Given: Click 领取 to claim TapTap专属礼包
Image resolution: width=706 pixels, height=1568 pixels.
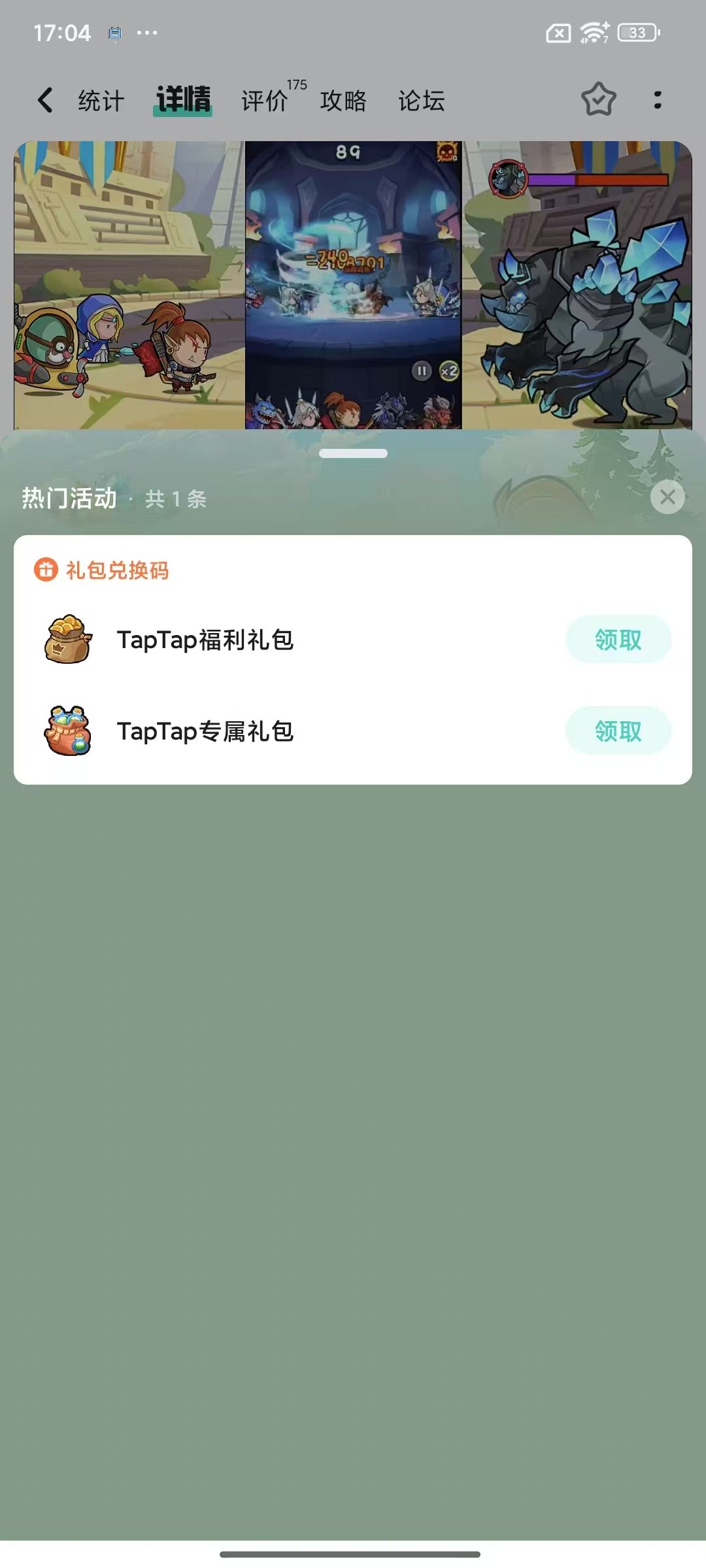Looking at the screenshot, I should coord(618,731).
